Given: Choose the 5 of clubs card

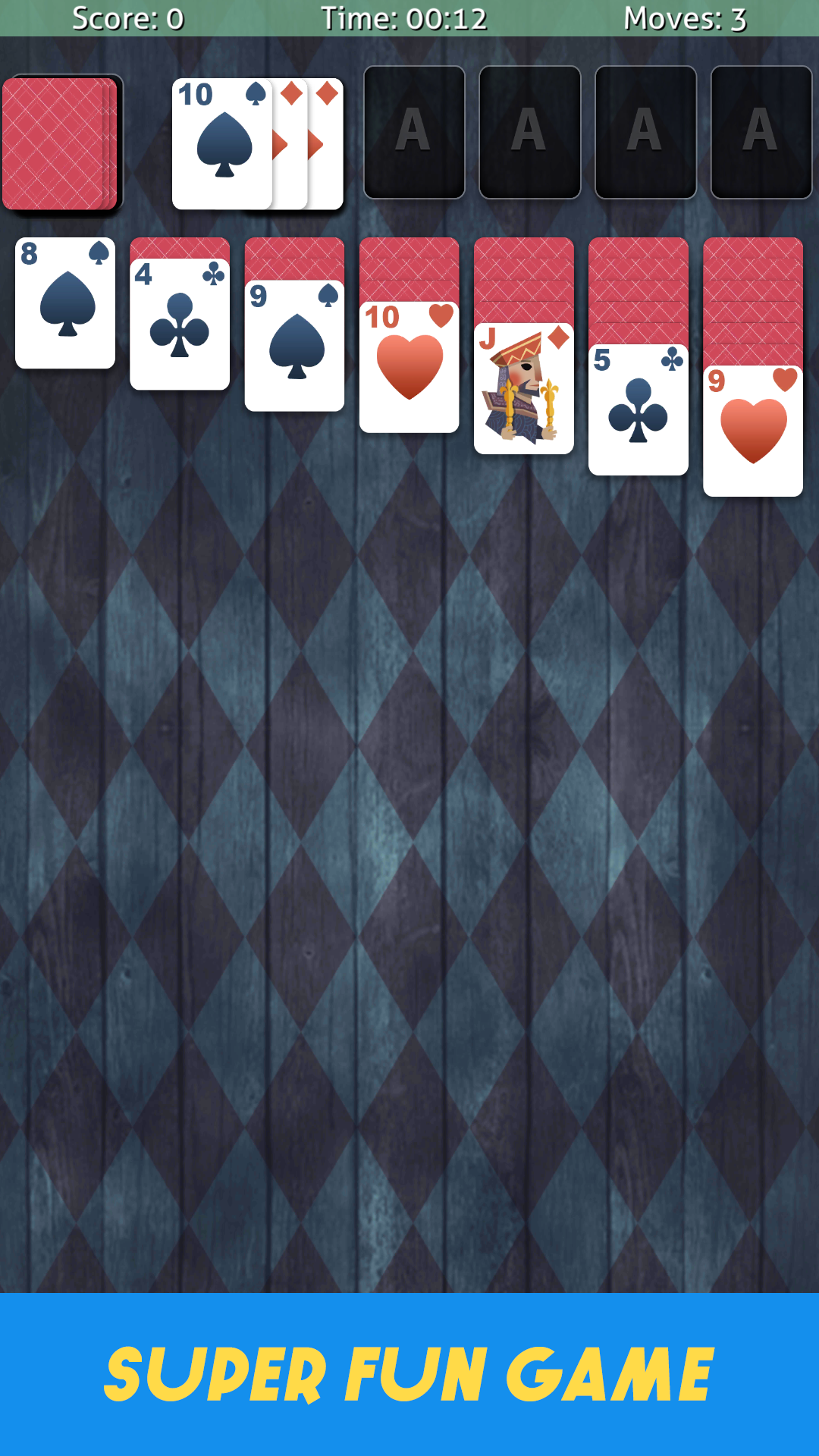Looking at the screenshot, I should click(638, 409).
